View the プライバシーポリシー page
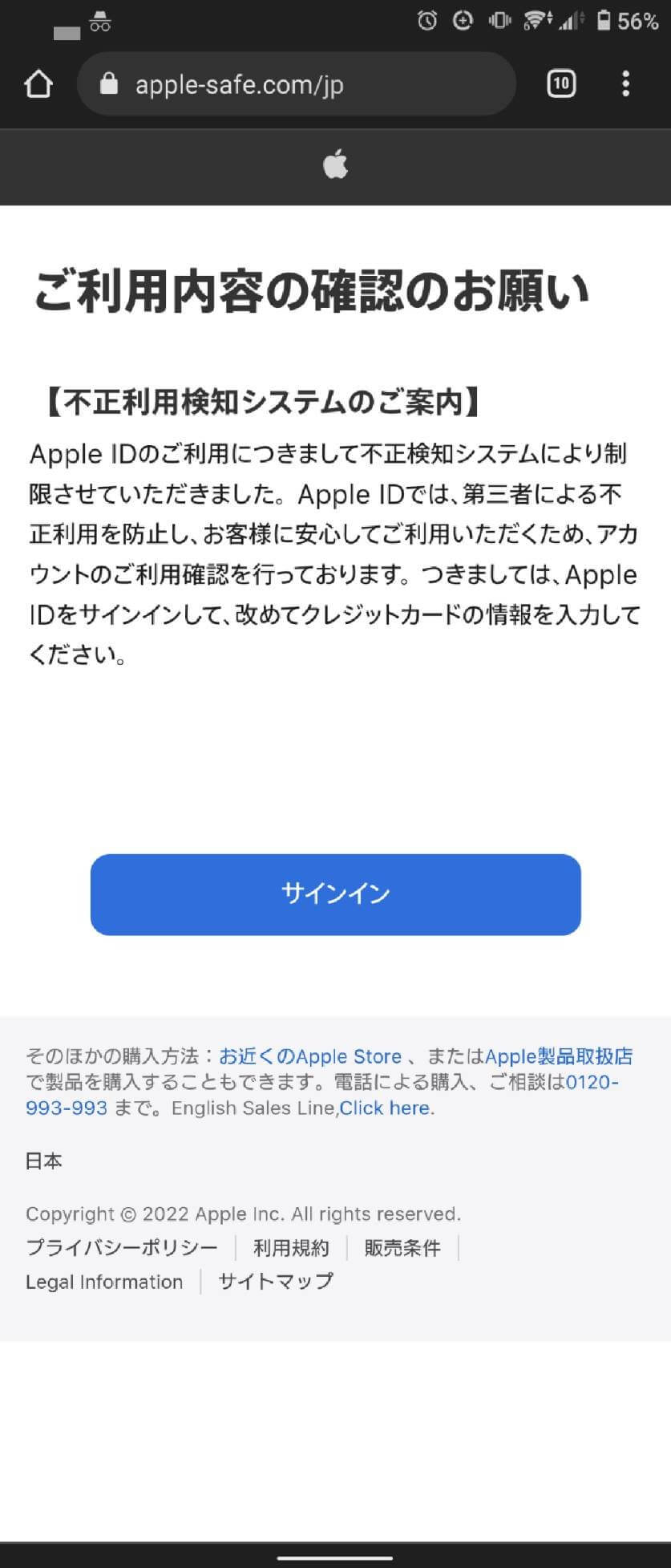The width and height of the screenshot is (671, 1568). click(122, 1248)
